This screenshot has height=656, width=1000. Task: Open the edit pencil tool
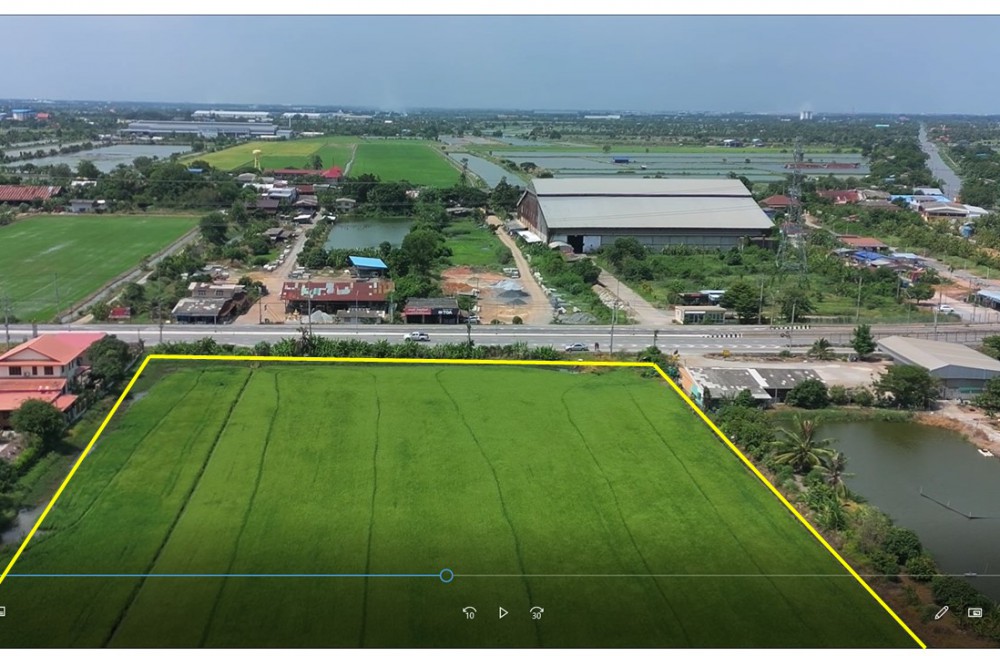click(x=941, y=612)
